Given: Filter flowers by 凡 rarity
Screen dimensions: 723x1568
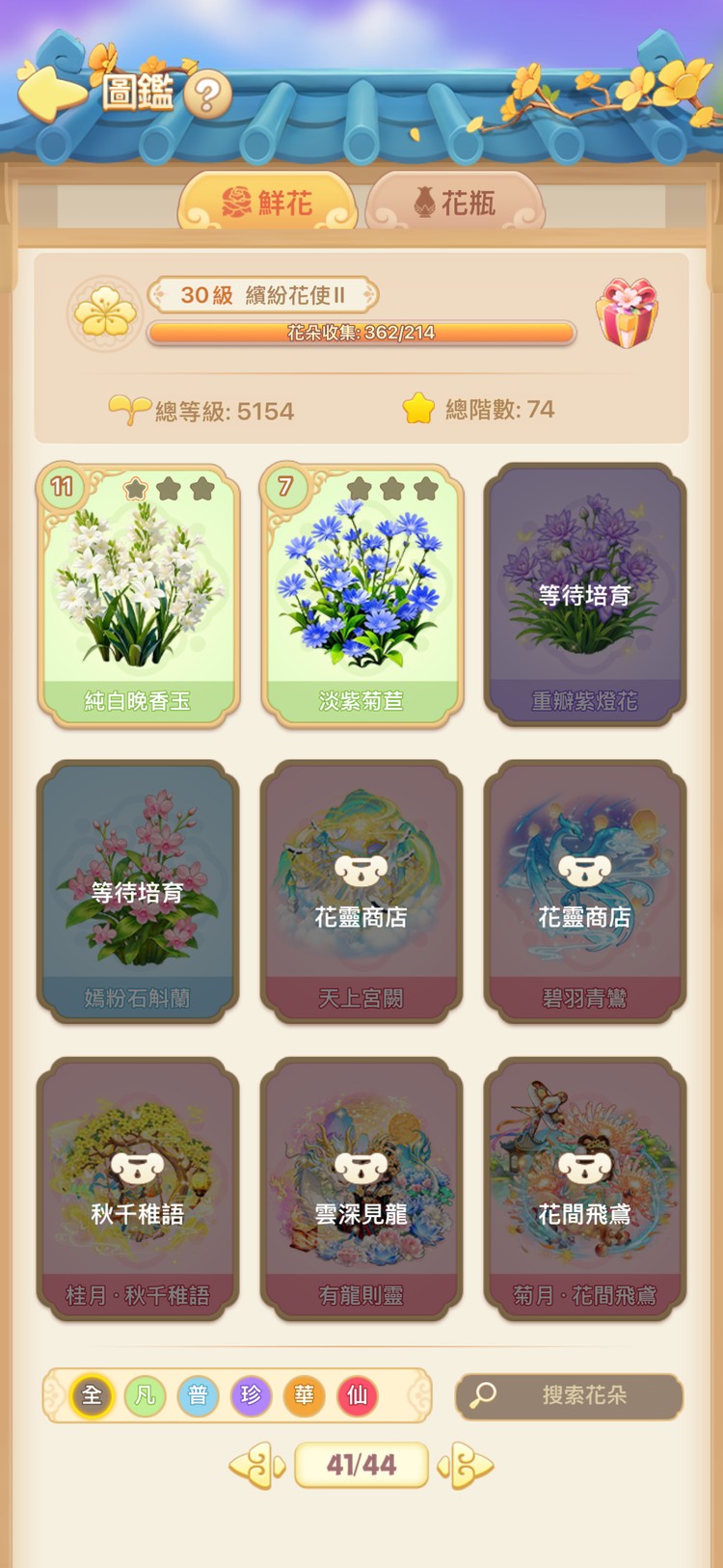Looking at the screenshot, I should [x=145, y=1395].
